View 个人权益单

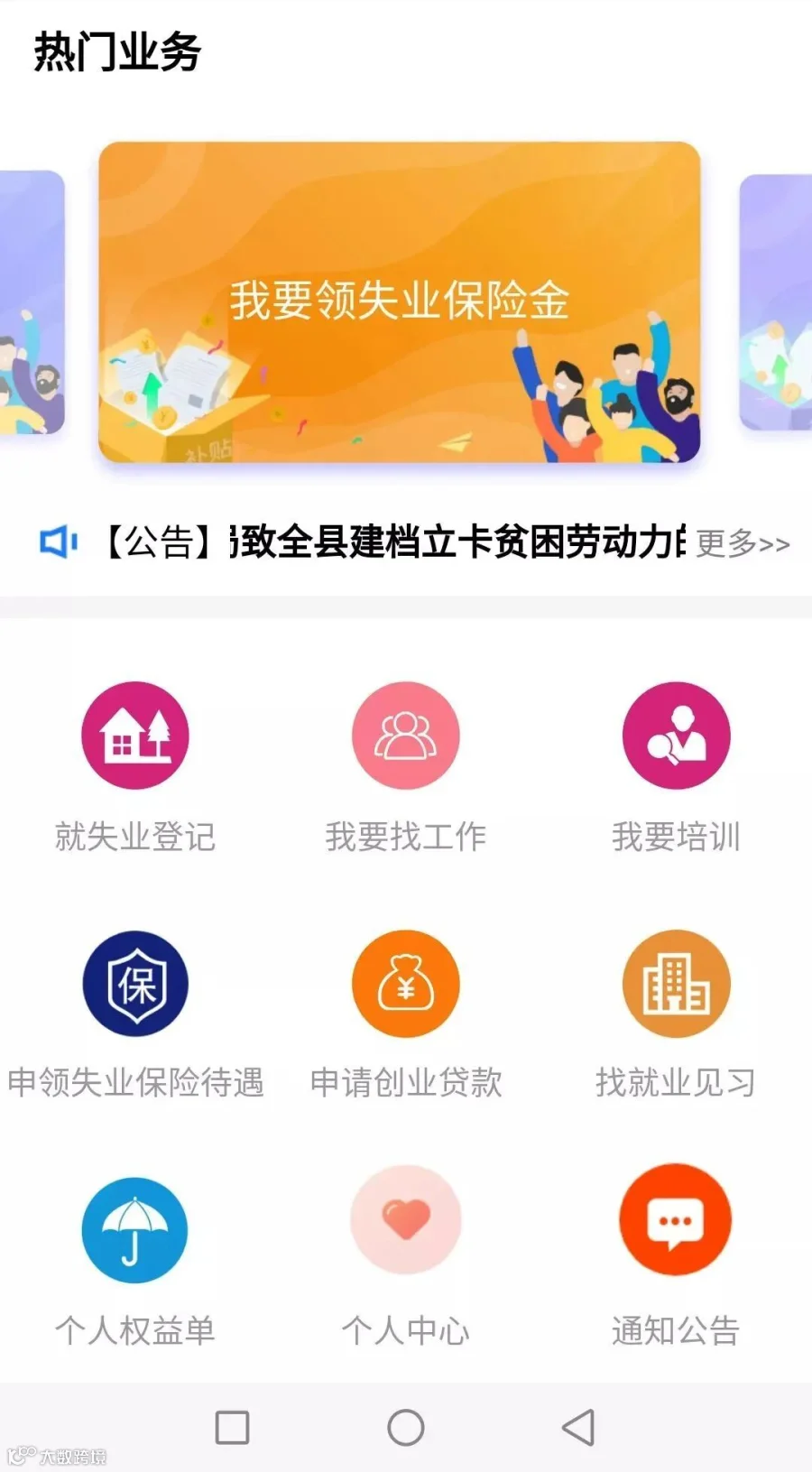[135, 1262]
